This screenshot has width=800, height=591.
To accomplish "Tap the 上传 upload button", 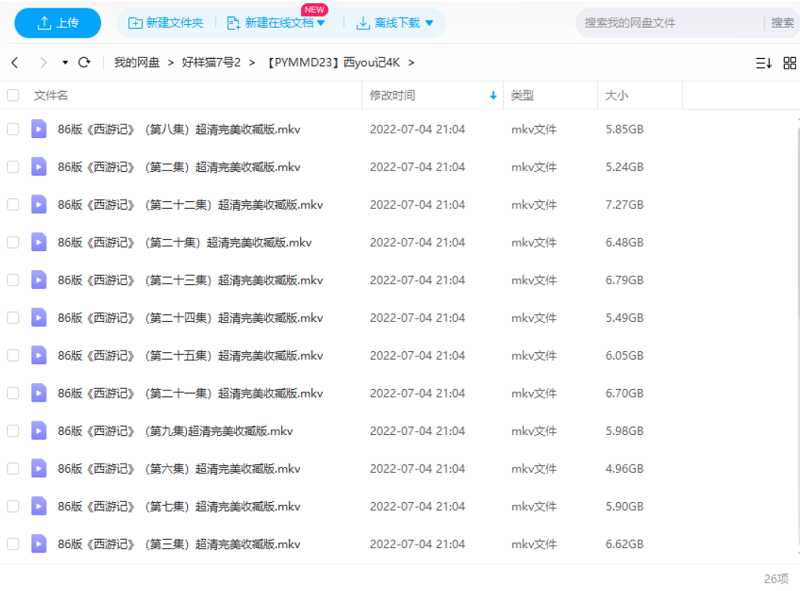I will [x=57, y=23].
